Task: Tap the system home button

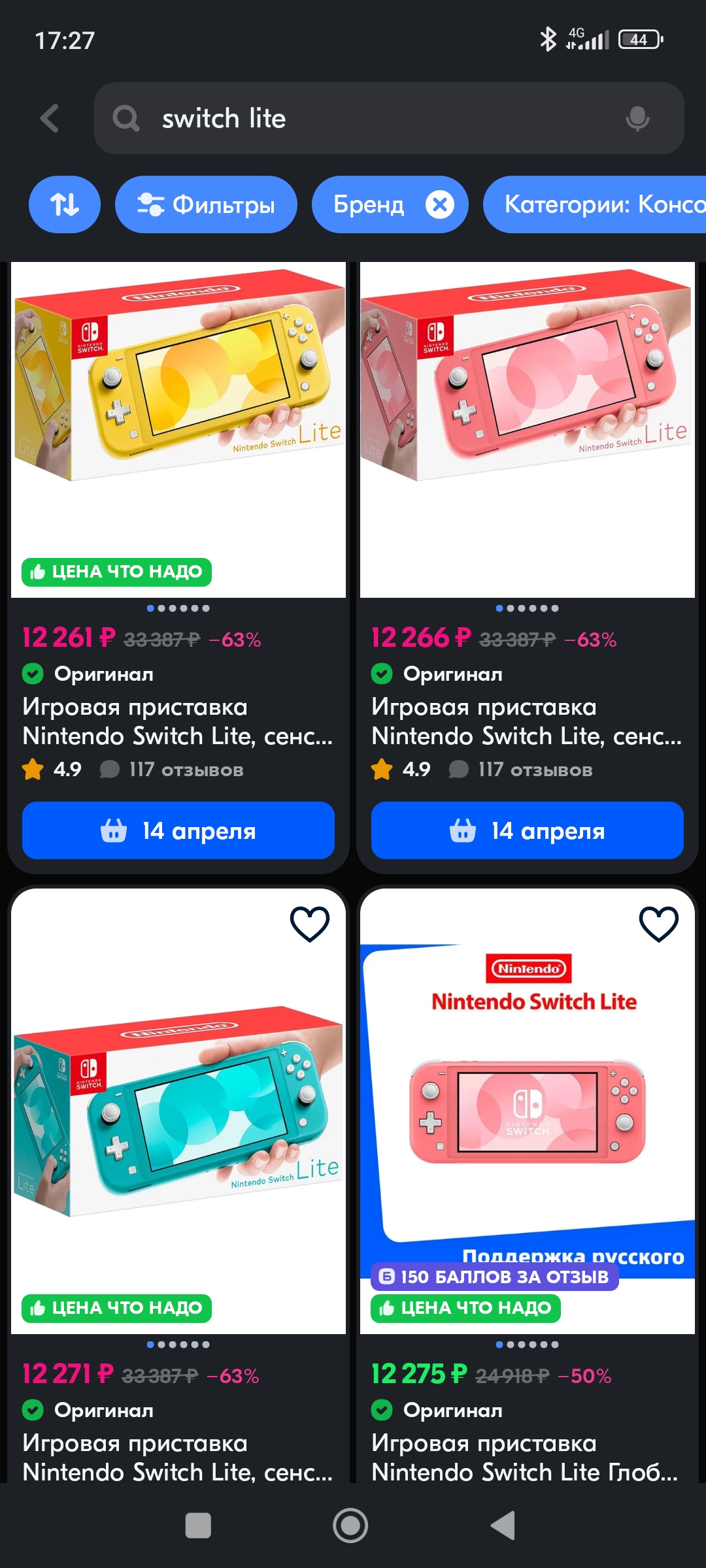Action: coord(350,1526)
